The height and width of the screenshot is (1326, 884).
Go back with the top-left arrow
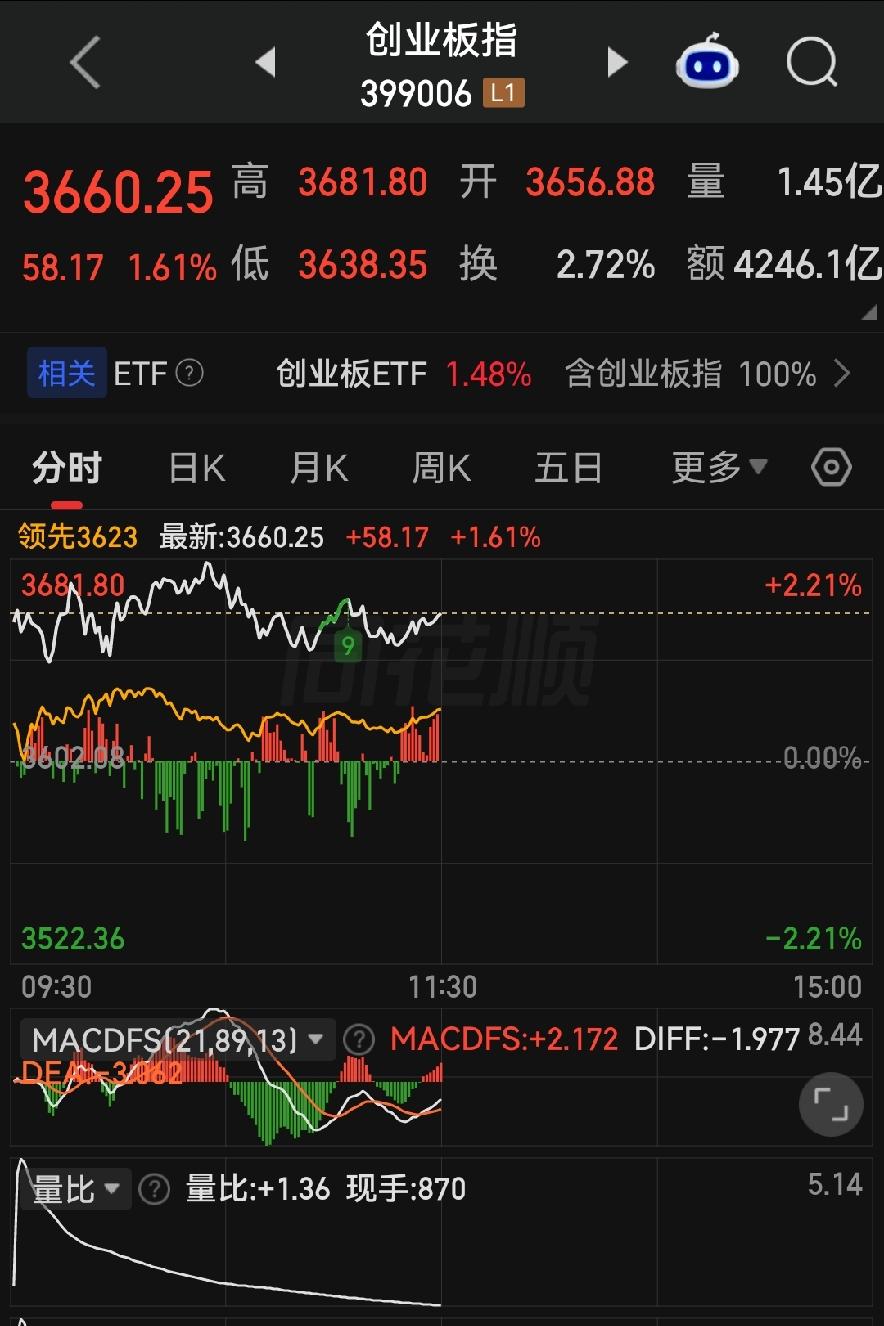coord(86,63)
